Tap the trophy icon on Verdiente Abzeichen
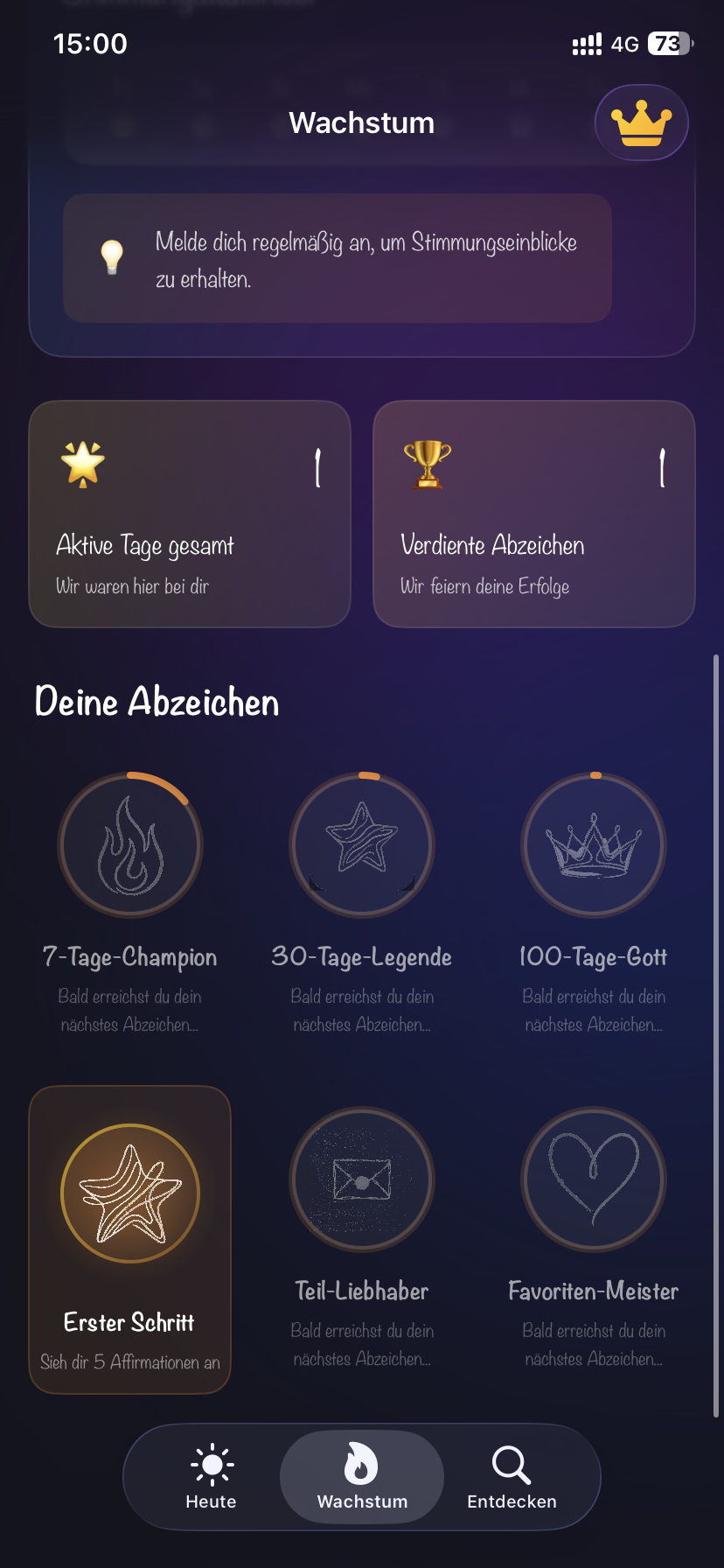 [x=426, y=465]
